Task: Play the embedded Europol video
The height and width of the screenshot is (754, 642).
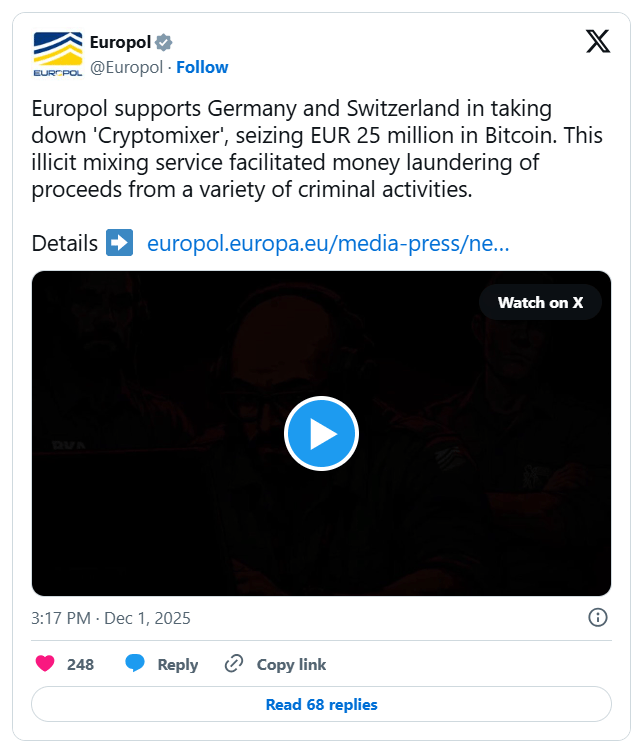Action: point(321,433)
